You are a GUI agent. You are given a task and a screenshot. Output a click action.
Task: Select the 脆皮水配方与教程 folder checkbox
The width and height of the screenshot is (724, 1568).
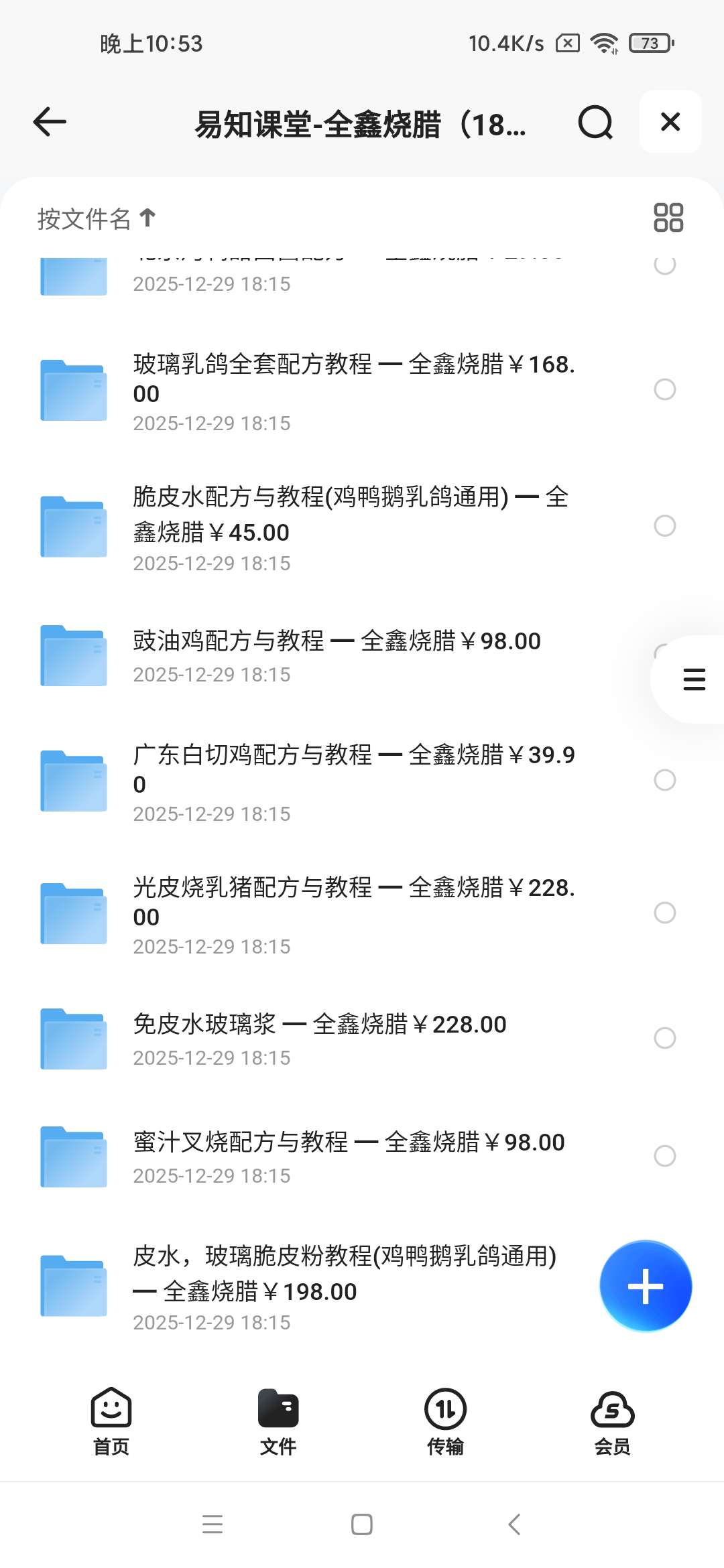[664, 525]
